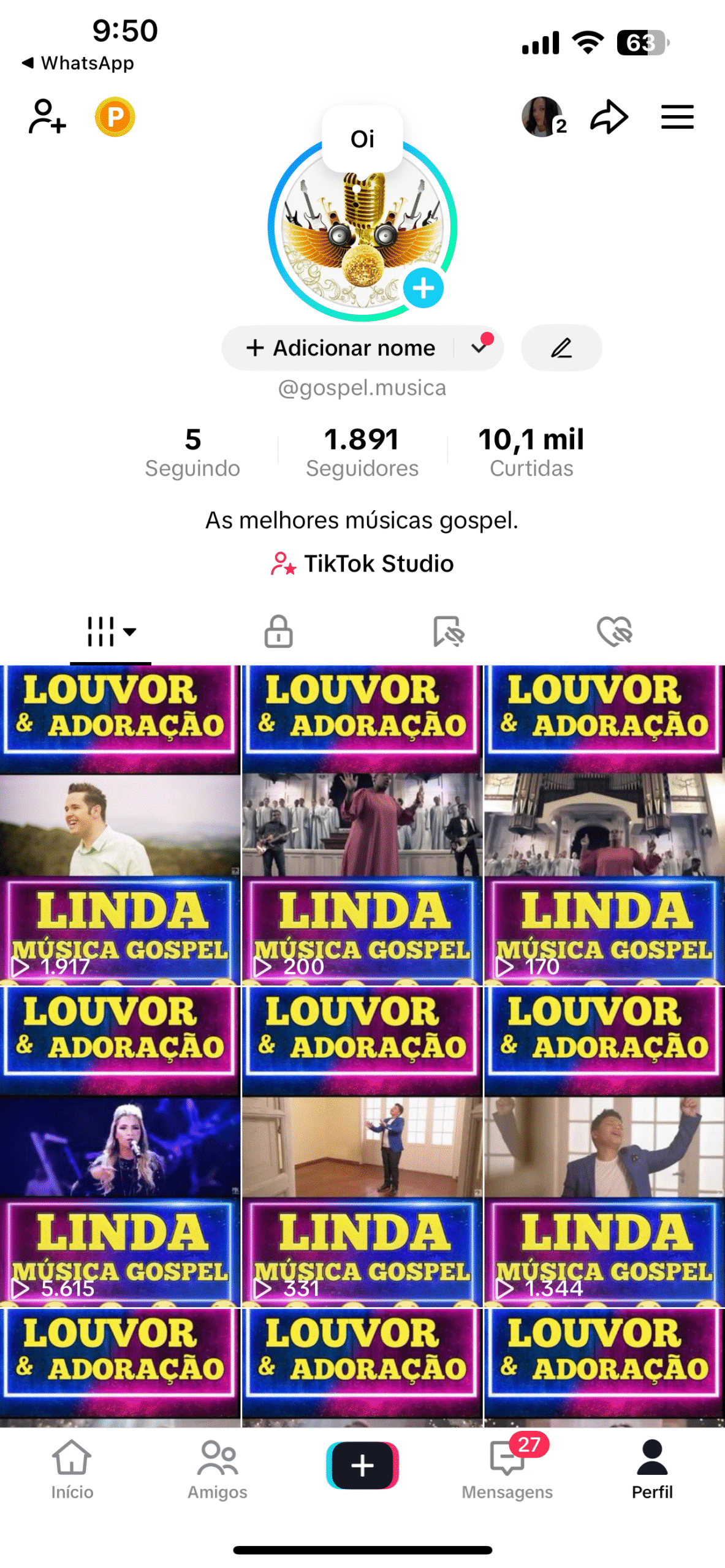The image size is (725, 1568).
Task: Tap the blue plus on profile photo
Action: (423, 287)
